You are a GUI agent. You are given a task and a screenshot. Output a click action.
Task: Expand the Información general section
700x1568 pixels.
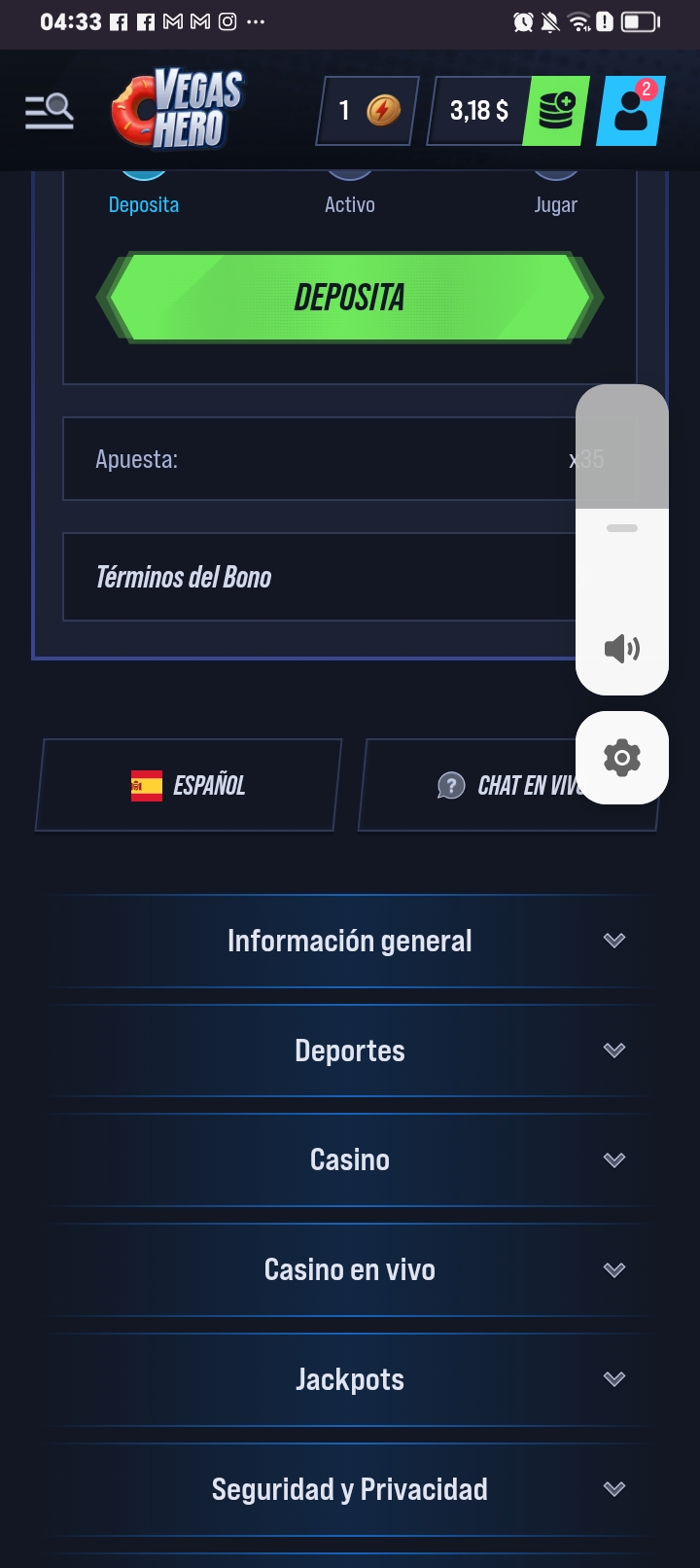(x=350, y=940)
